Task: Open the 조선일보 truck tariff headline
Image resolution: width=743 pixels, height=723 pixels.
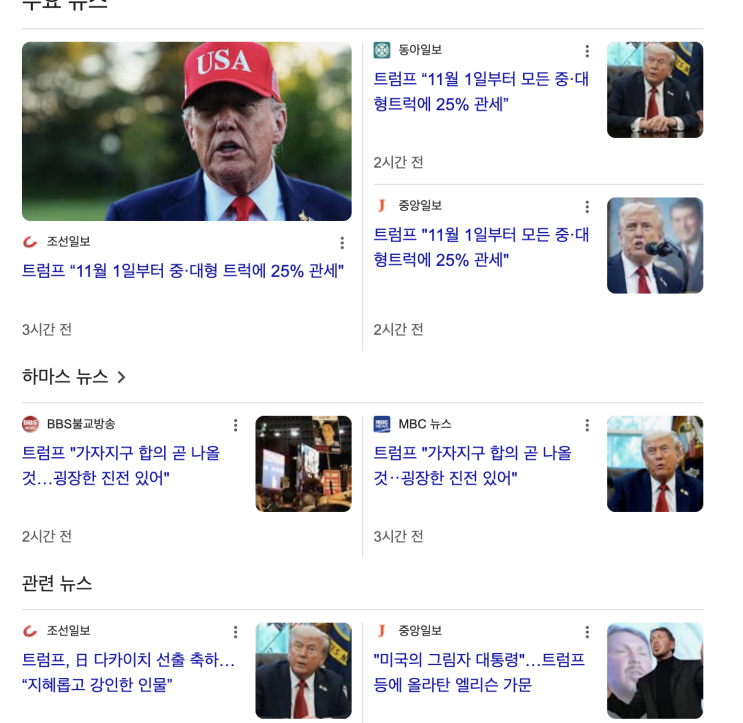Action: tap(183, 271)
